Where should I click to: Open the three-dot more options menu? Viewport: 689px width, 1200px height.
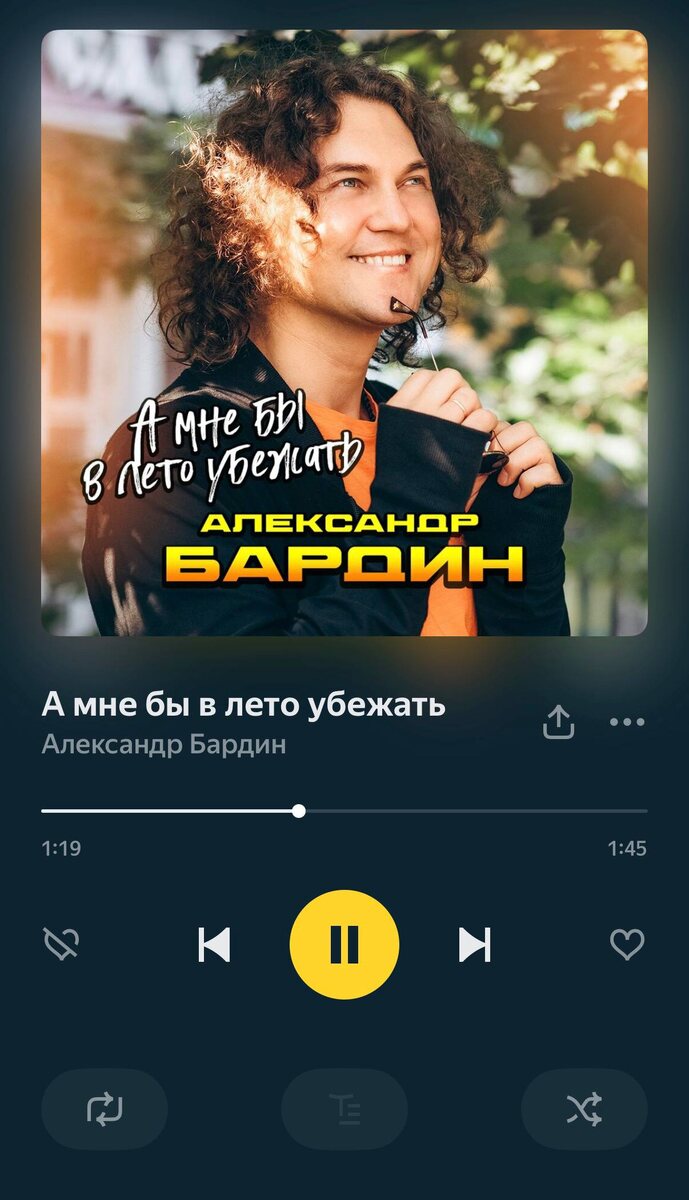[627, 722]
